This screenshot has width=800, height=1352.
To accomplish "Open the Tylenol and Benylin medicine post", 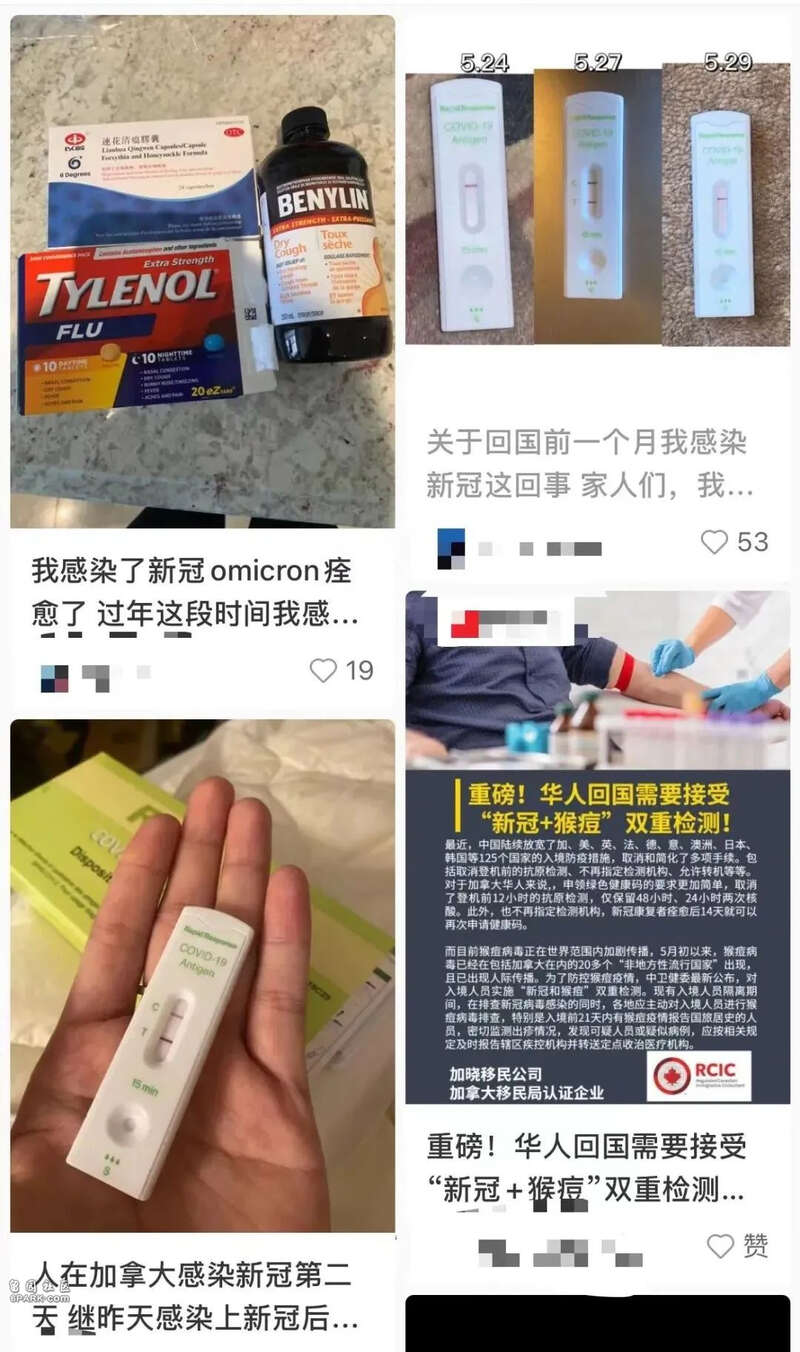I will click(202, 270).
